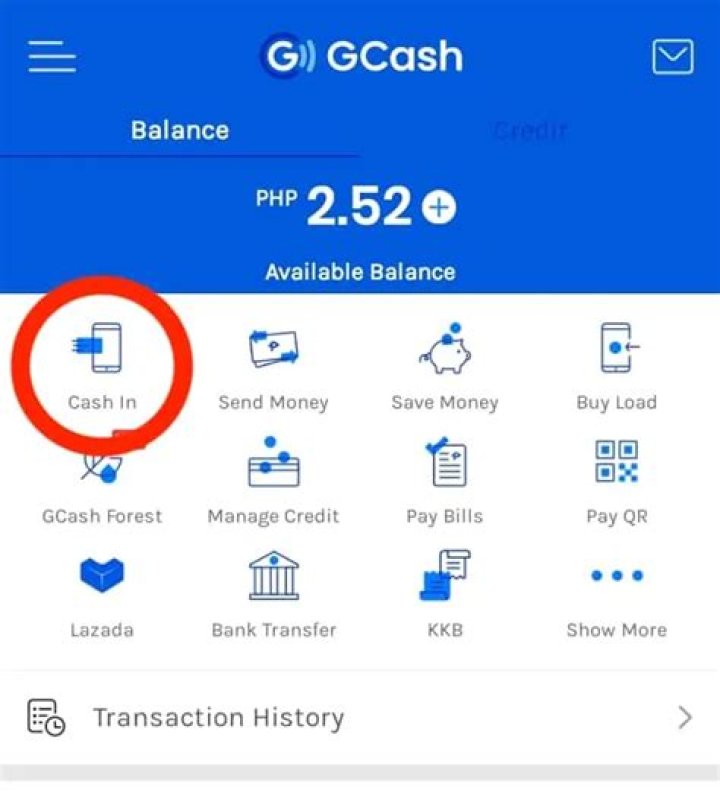Switch to the Balance tab
The width and height of the screenshot is (720, 802).
[179, 129]
